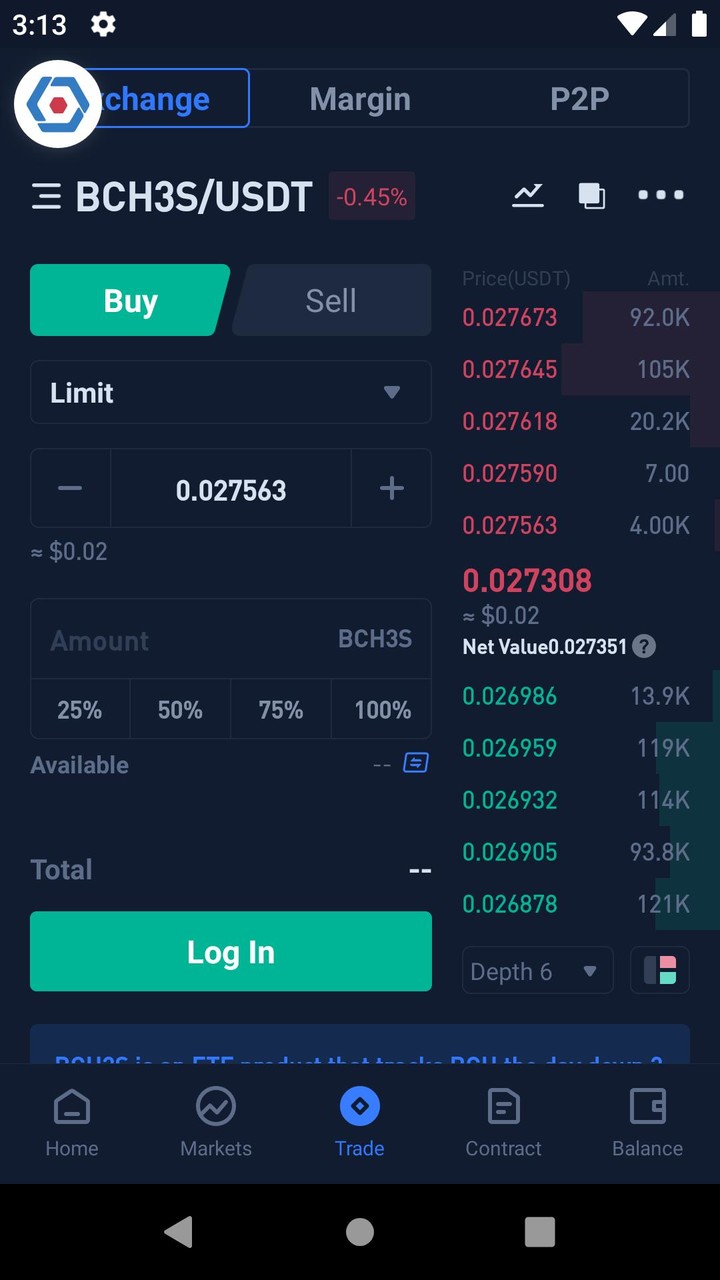Choose the 25% amount option
Image resolution: width=720 pixels, height=1280 pixels.
(80, 710)
